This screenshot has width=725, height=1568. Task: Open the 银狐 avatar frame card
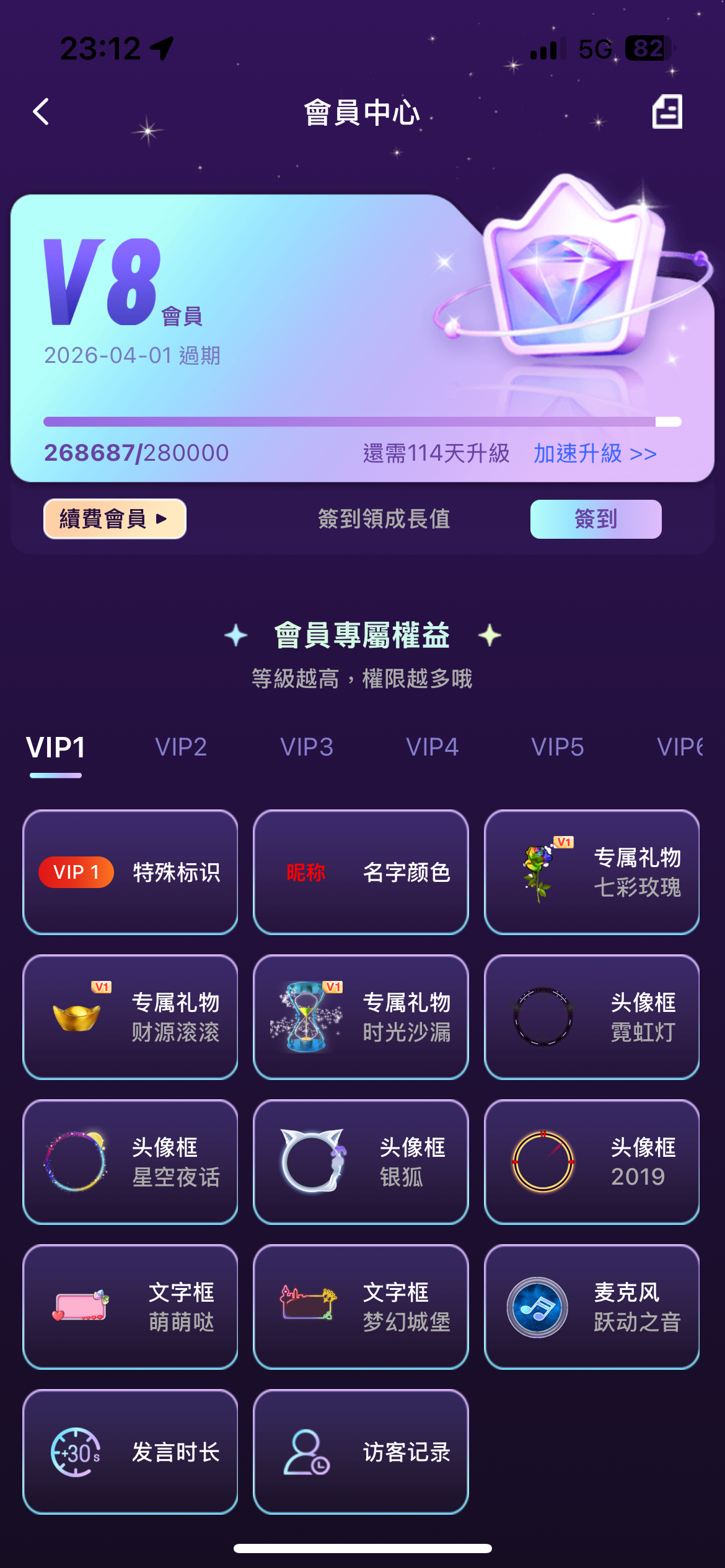coord(361,1162)
